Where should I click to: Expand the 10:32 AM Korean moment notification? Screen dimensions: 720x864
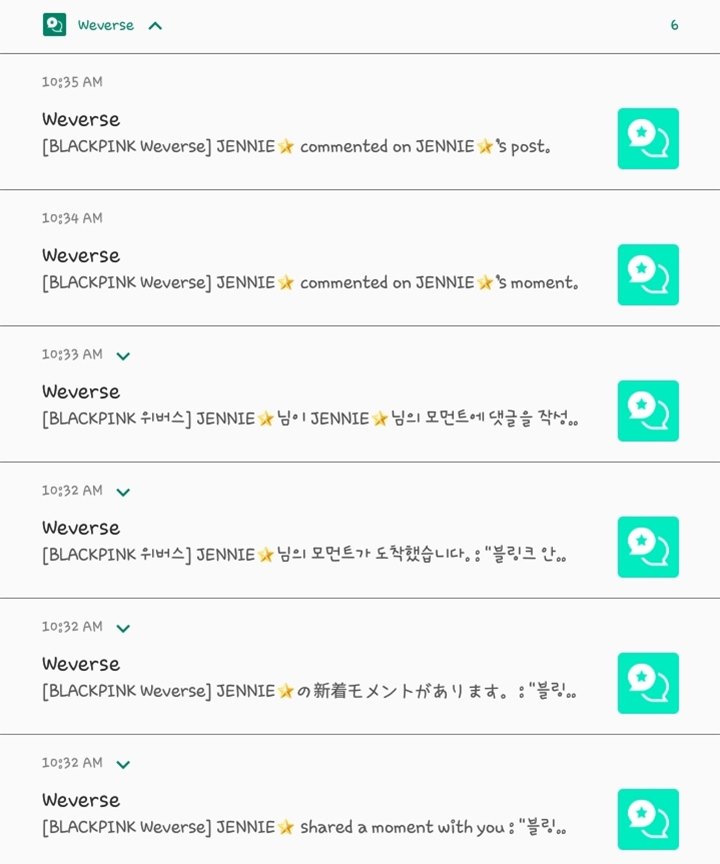pos(122,491)
